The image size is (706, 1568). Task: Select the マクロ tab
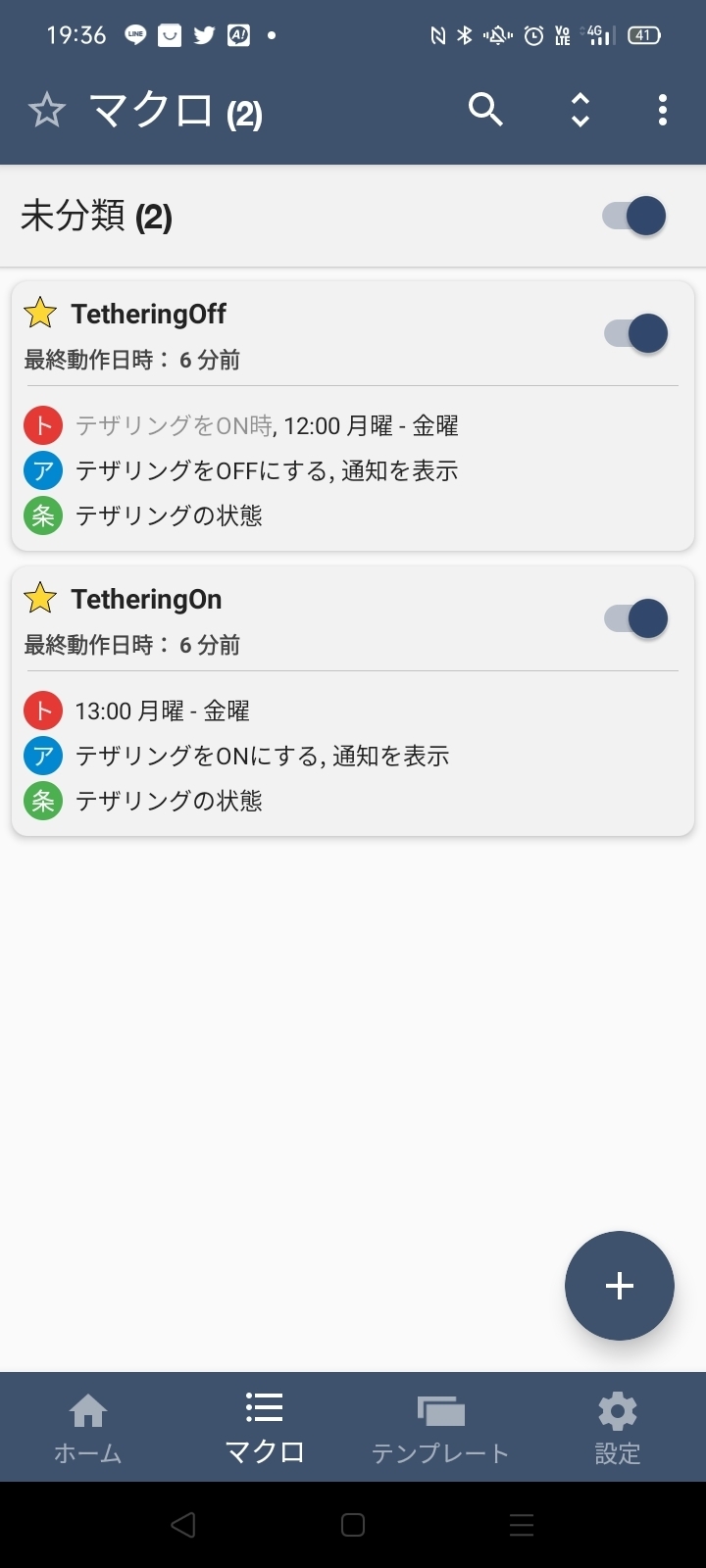pos(265,1428)
